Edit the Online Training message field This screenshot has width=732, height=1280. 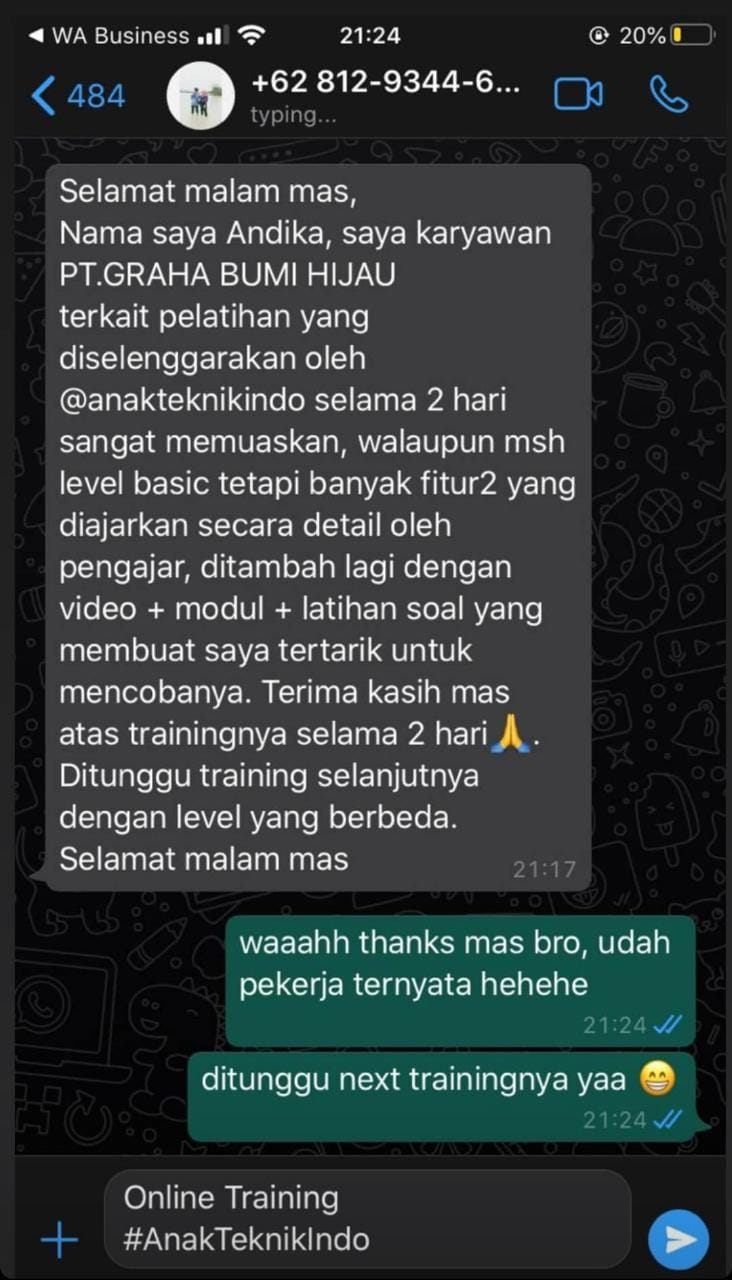click(x=367, y=1219)
